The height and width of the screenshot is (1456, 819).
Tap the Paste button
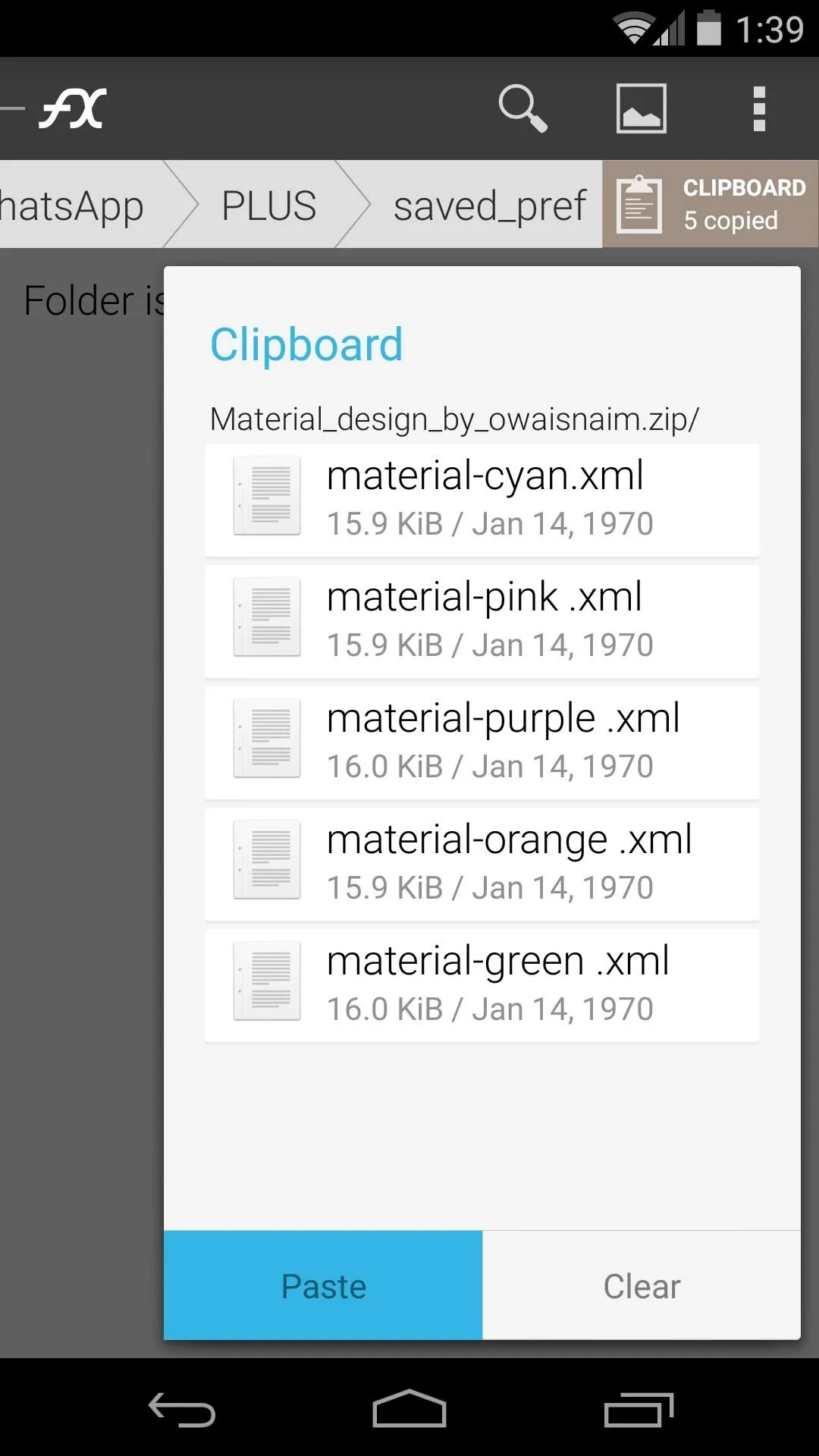323,1285
